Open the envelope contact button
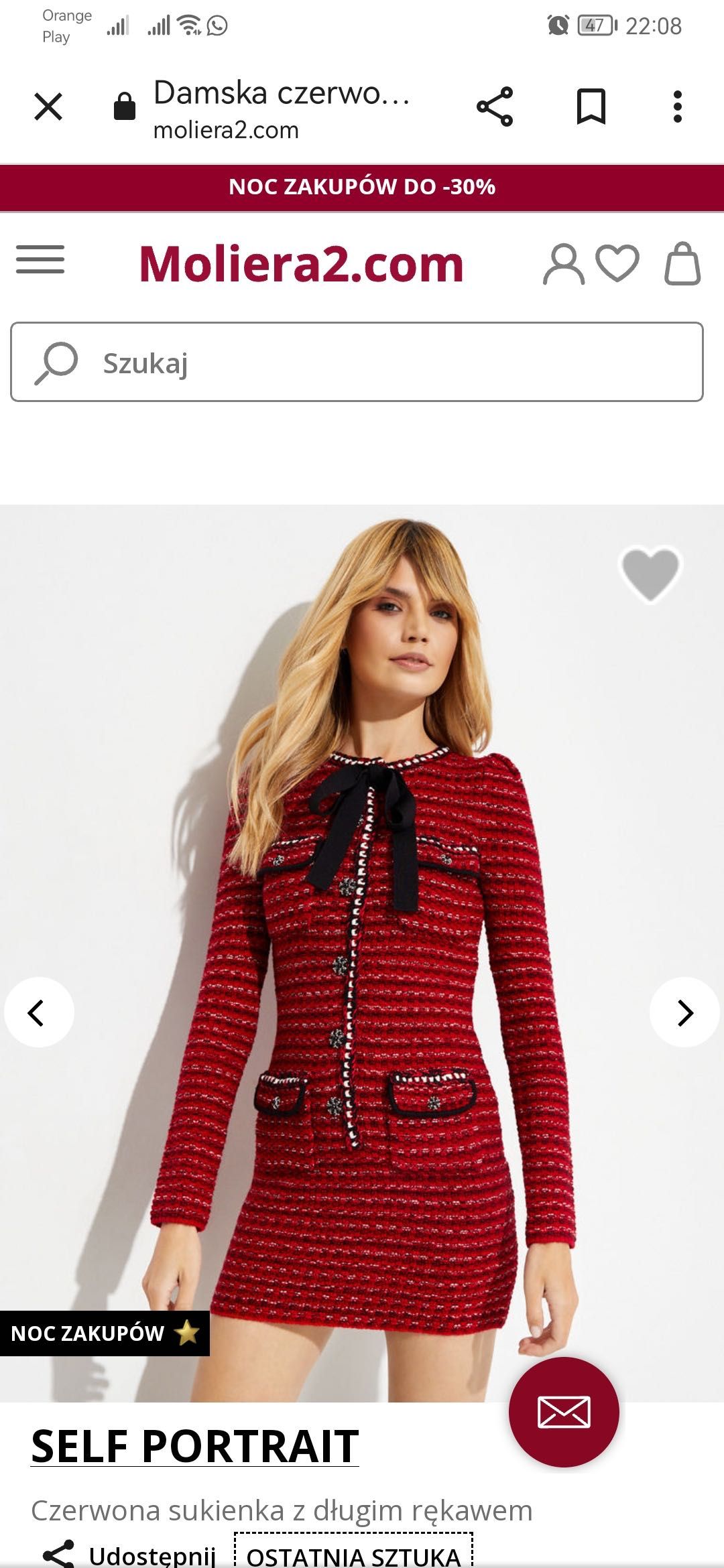The width and height of the screenshot is (724, 1568). [564, 1412]
